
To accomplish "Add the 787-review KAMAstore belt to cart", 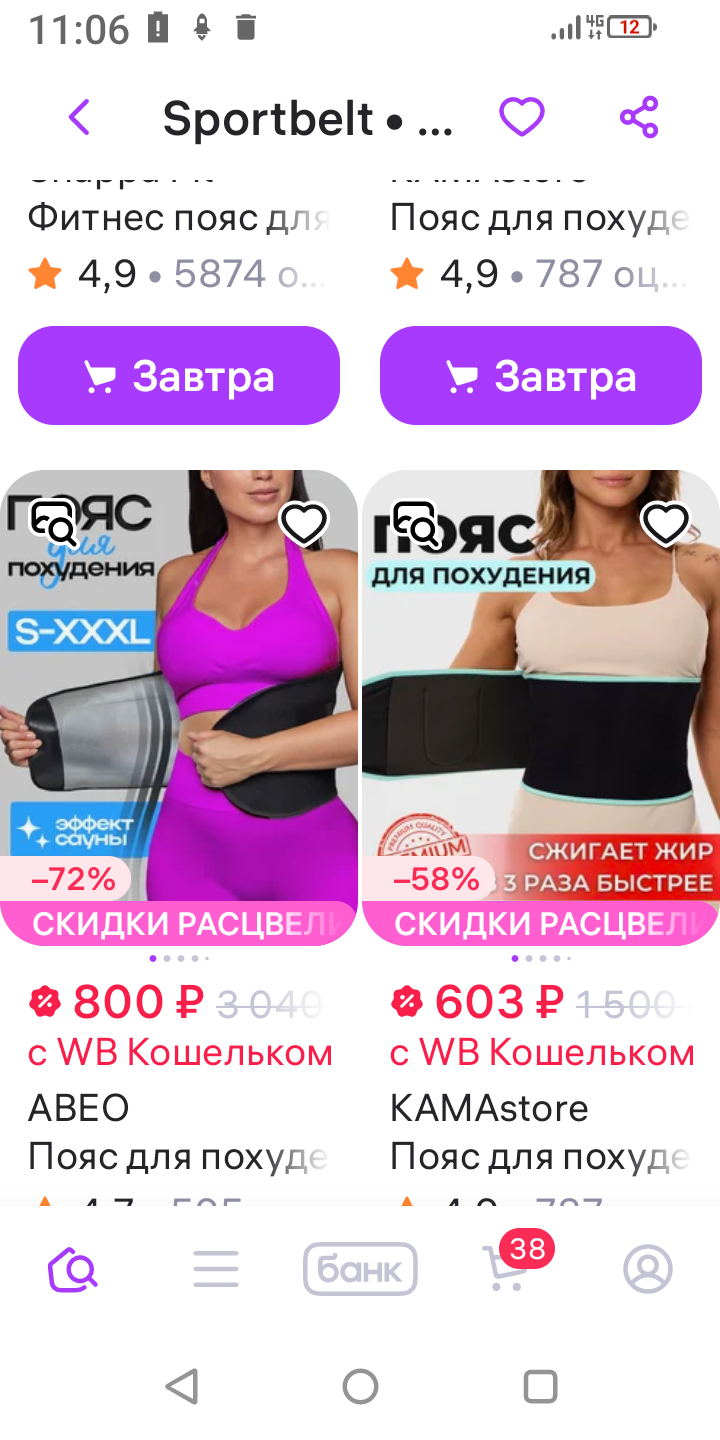I will coord(541,376).
